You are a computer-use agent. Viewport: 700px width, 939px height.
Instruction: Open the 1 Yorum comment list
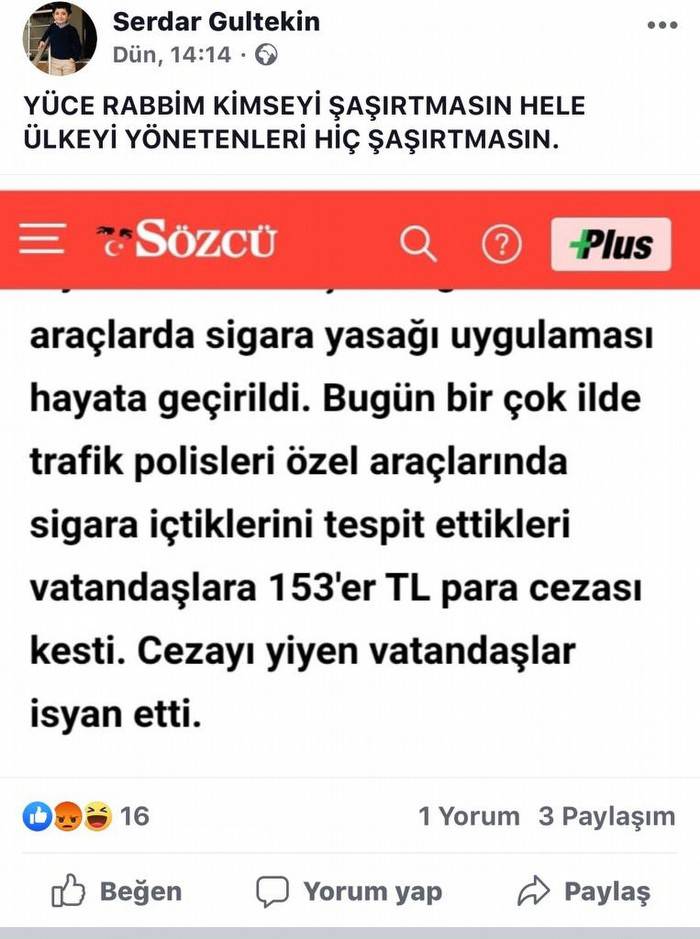[x=468, y=816]
